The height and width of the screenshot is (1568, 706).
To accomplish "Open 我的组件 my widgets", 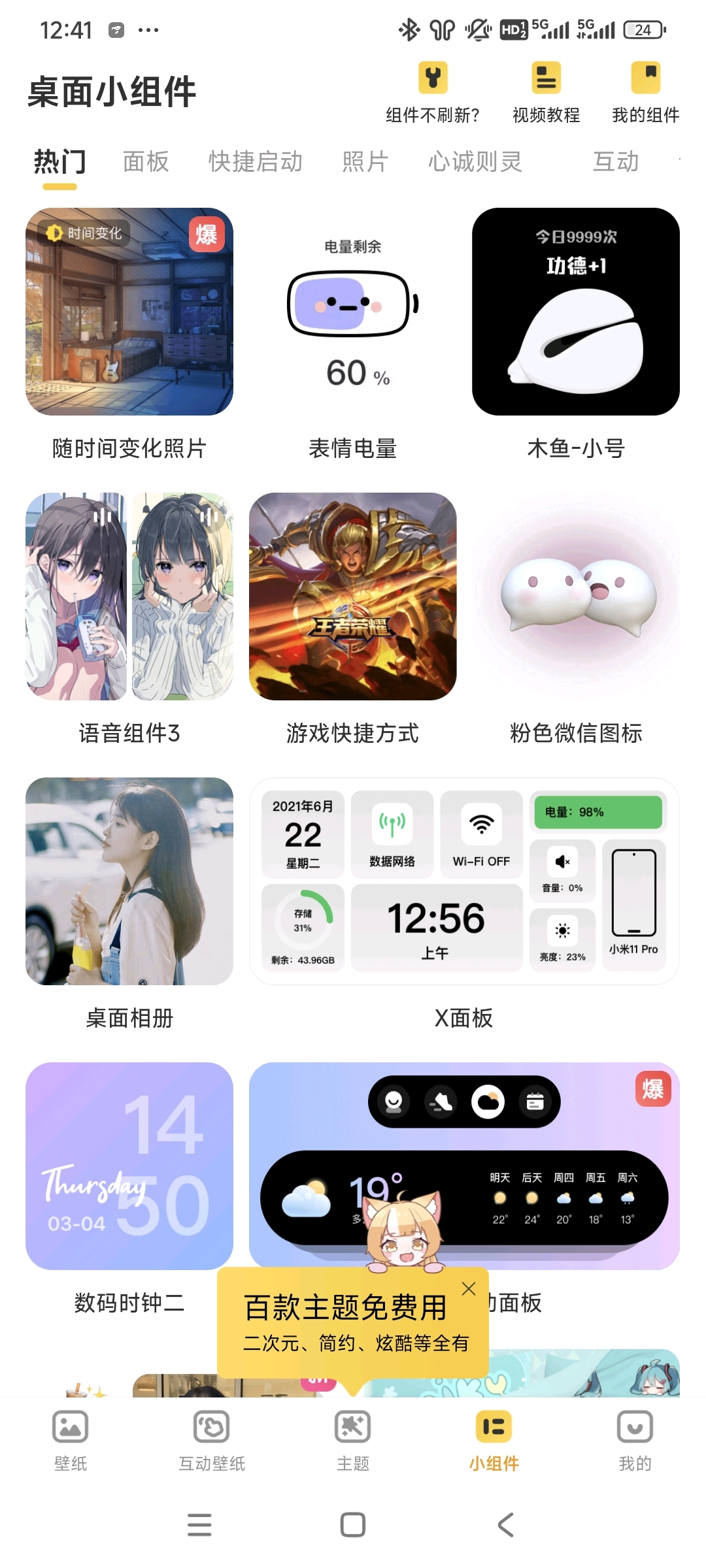I will [x=645, y=93].
